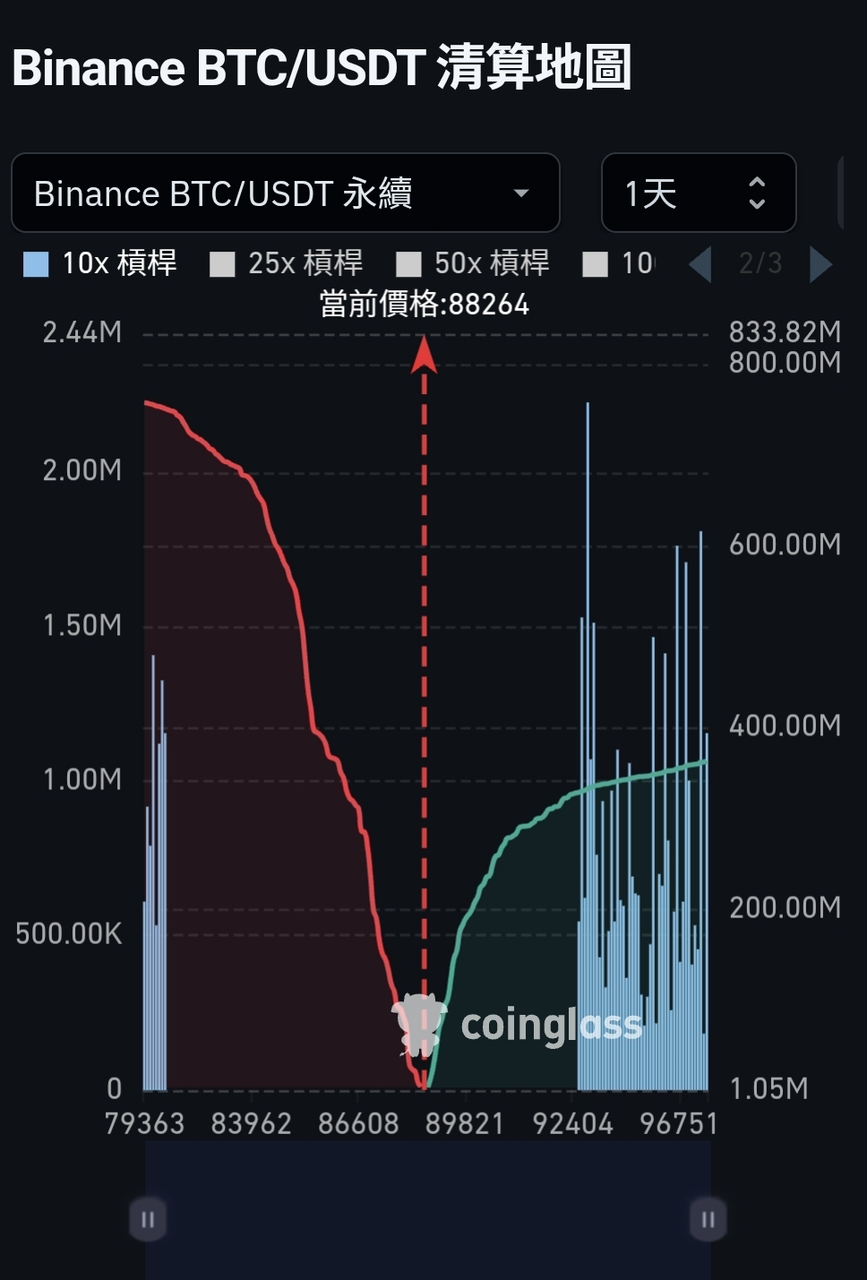Image resolution: width=867 pixels, height=1280 pixels.
Task: Tap the left zoom range handle
Action: pyautogui.click(x=147, y=1219)
